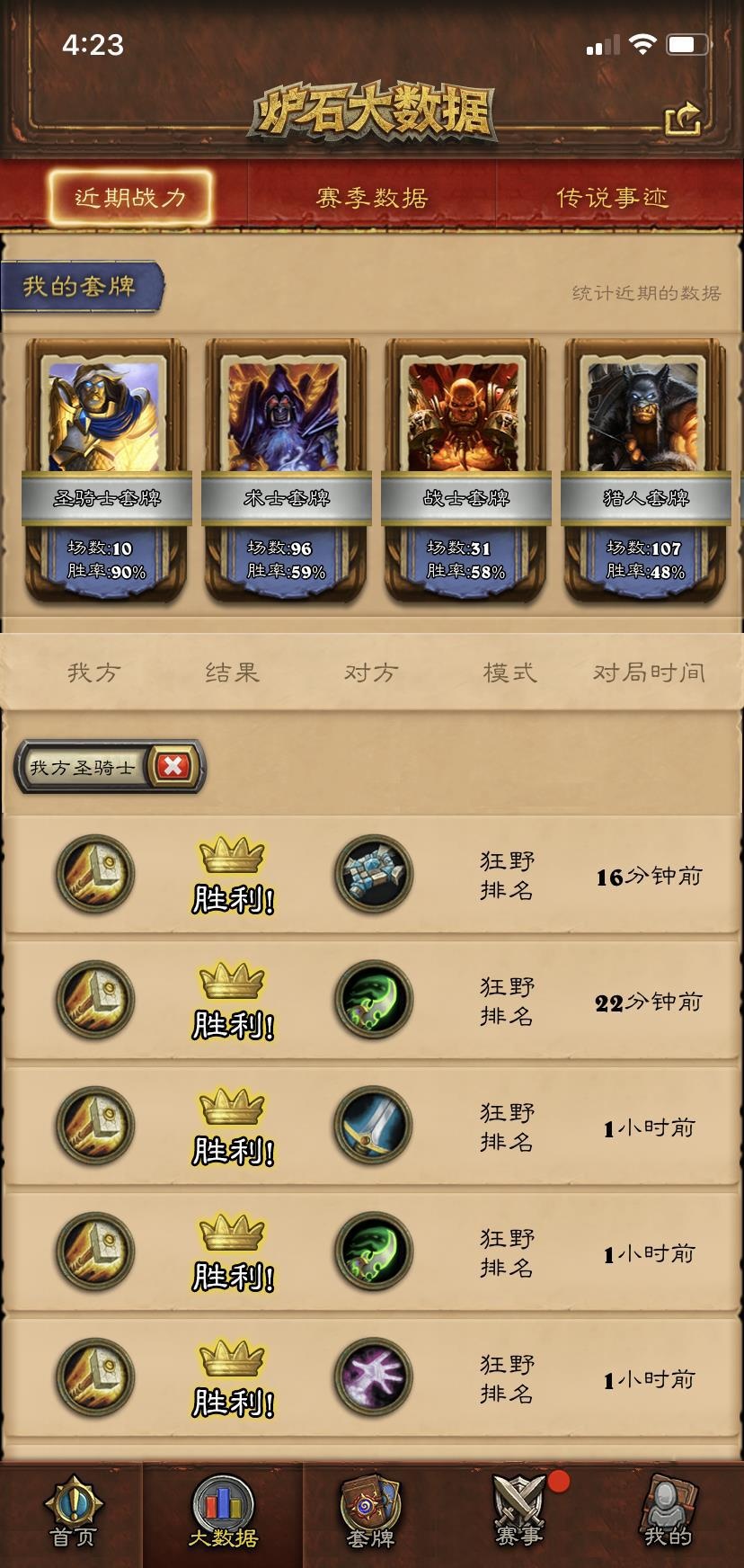Go to the 首页 tab

(73, 1514)
